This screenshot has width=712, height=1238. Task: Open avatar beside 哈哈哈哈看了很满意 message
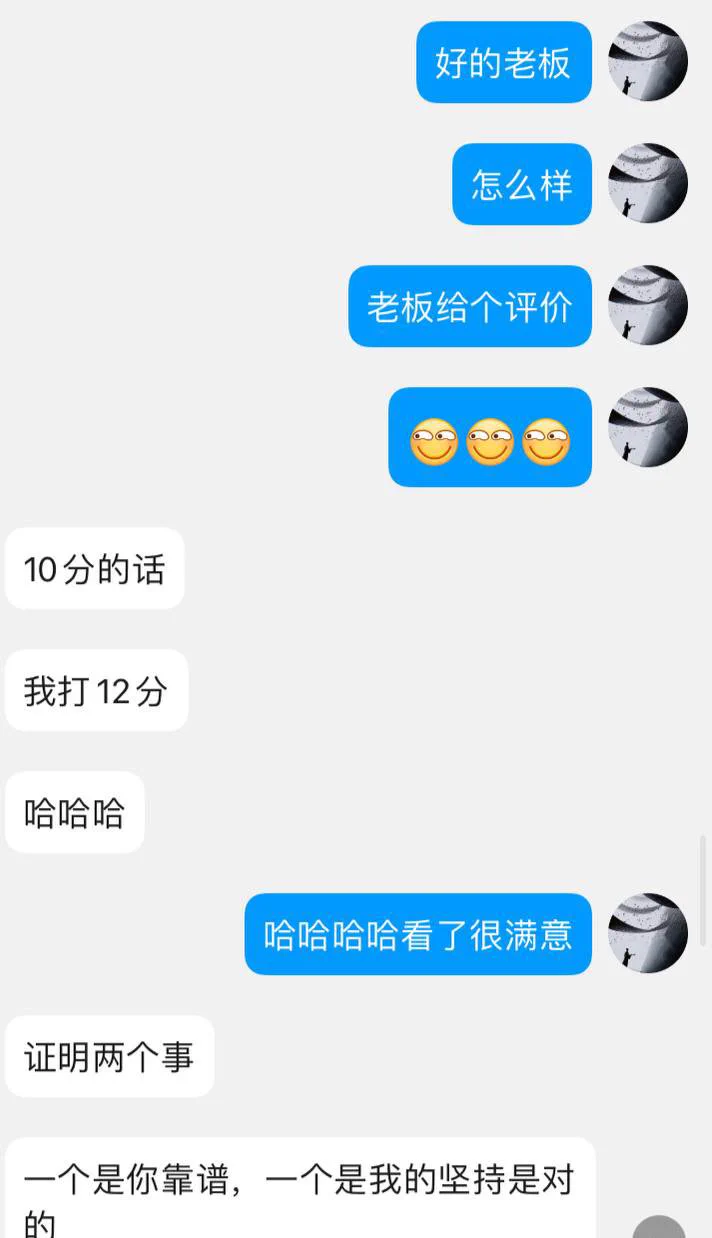pos(648,933)
